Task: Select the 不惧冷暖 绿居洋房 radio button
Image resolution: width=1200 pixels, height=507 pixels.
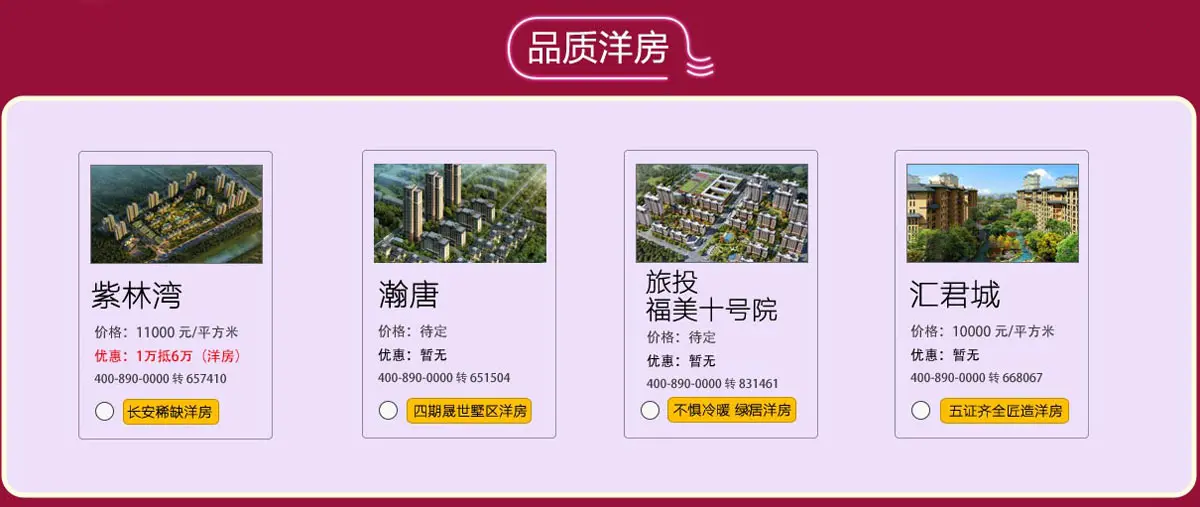Action: point(650,410)
